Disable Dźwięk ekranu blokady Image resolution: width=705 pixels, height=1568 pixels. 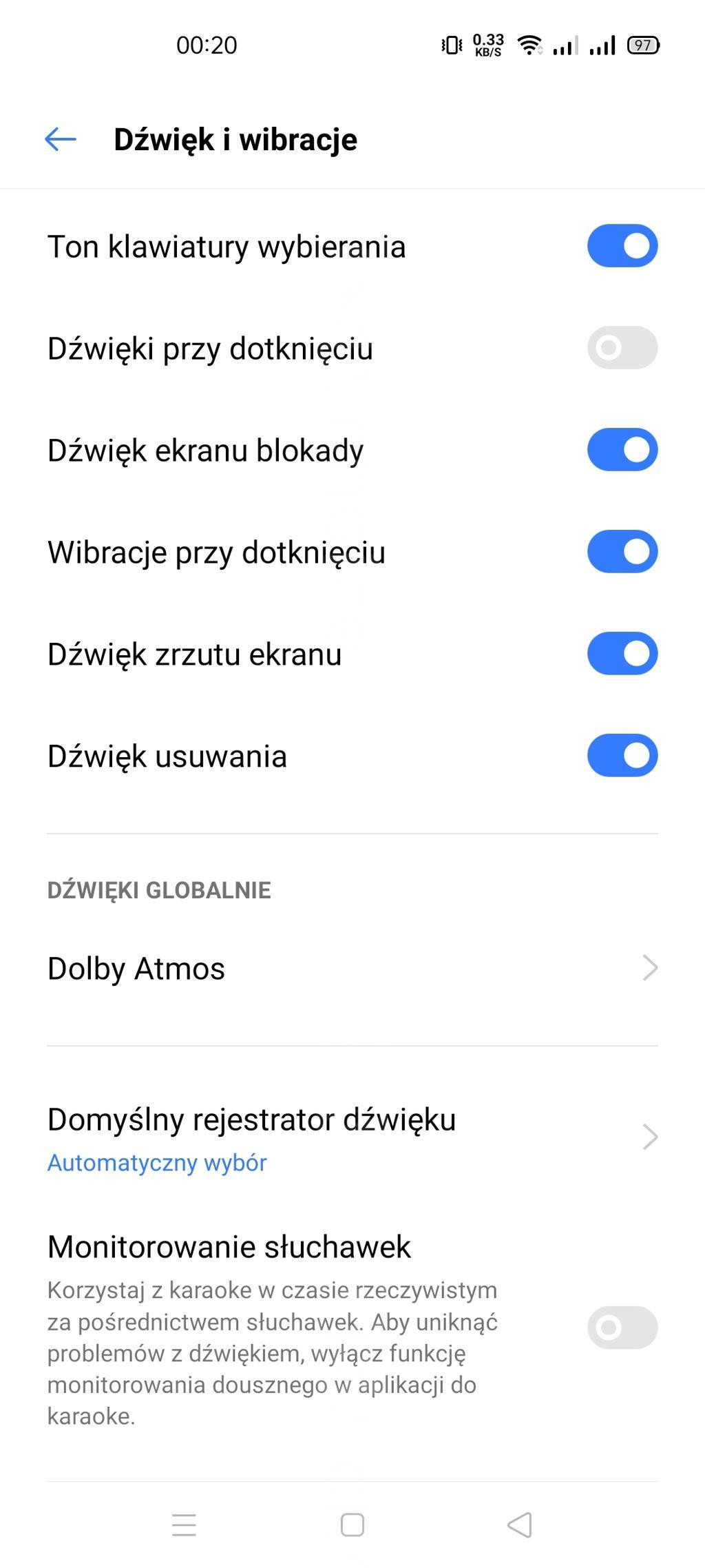click(622, 450)
